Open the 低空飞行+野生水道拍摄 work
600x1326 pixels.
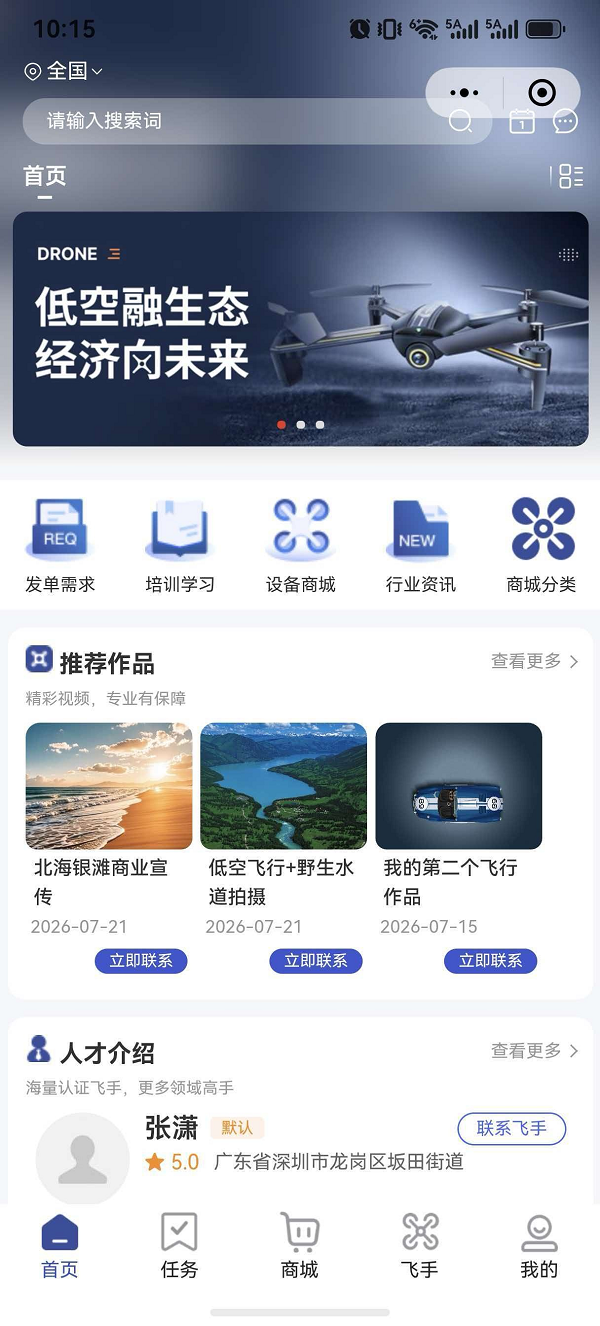[x=284, y=830]
